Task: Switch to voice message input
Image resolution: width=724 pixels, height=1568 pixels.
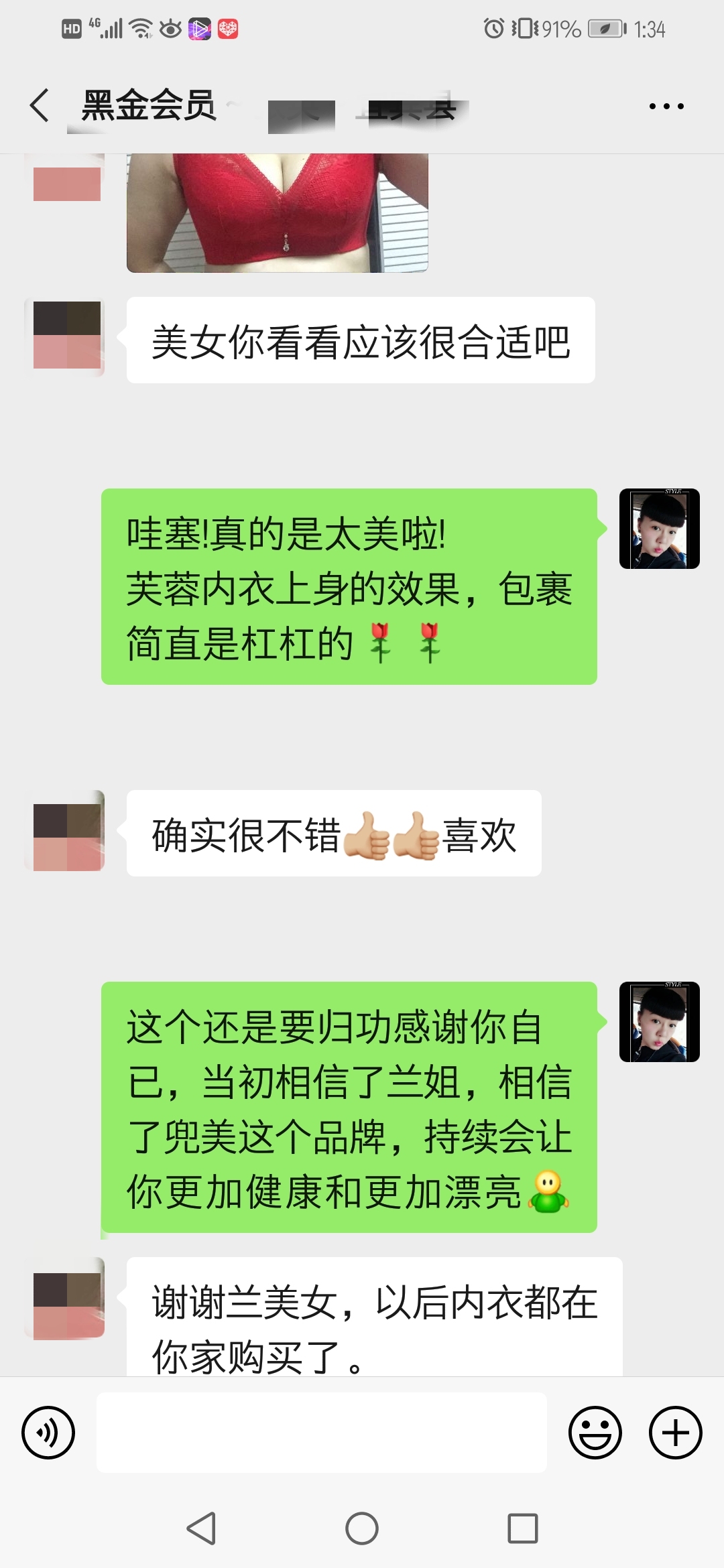Action: (x=48, y=1433)
